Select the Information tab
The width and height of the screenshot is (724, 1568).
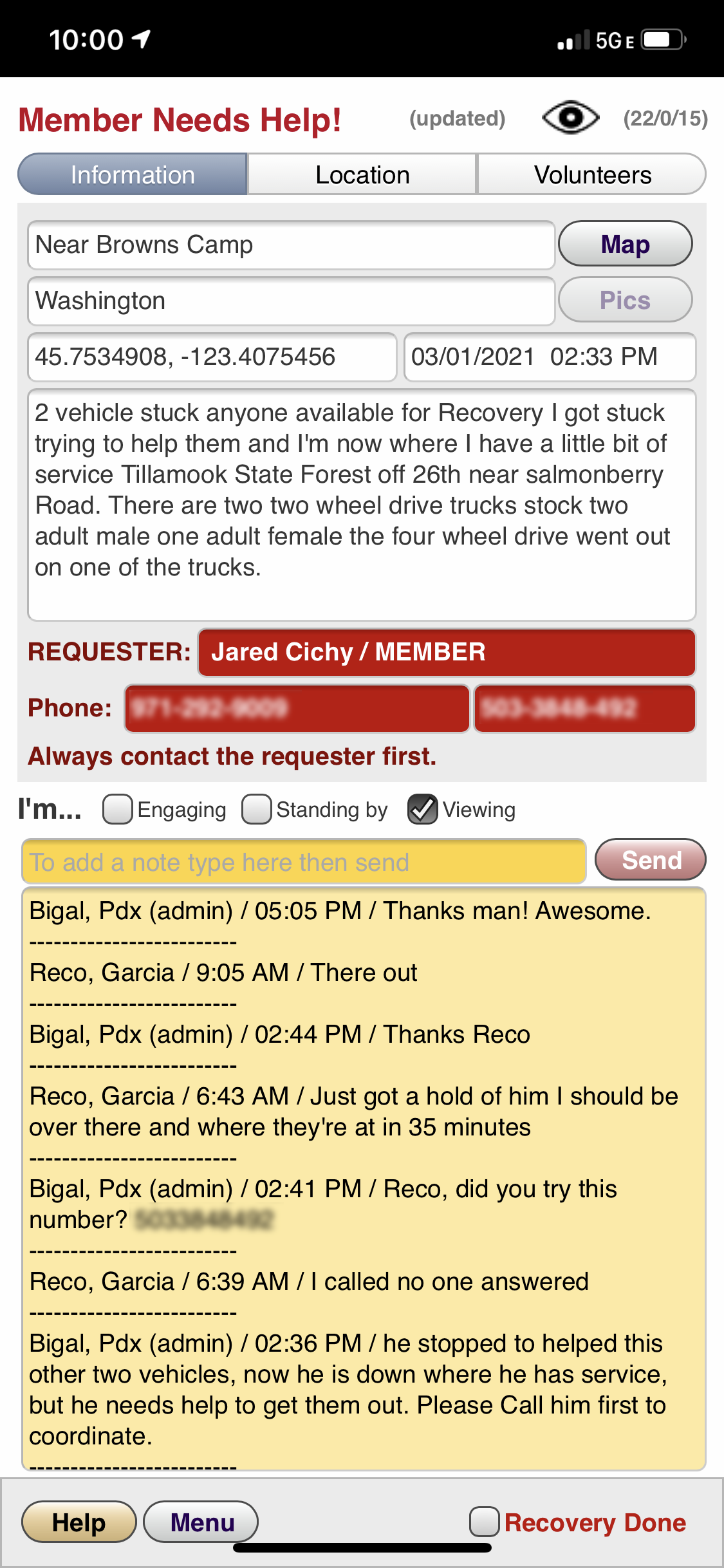click(x=133, y=174)
